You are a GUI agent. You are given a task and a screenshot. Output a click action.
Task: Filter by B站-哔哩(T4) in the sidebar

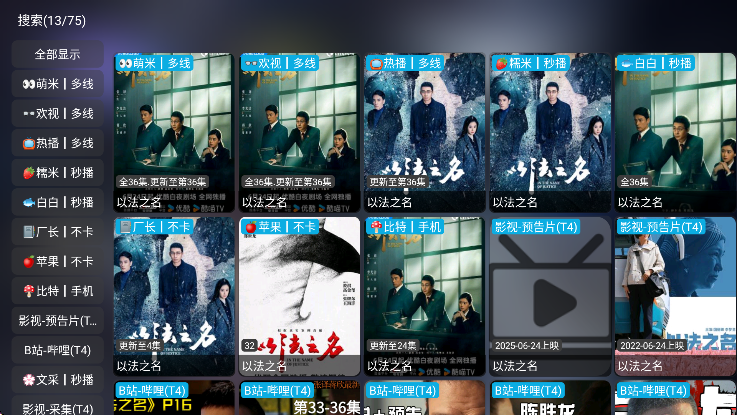[57, 350]
